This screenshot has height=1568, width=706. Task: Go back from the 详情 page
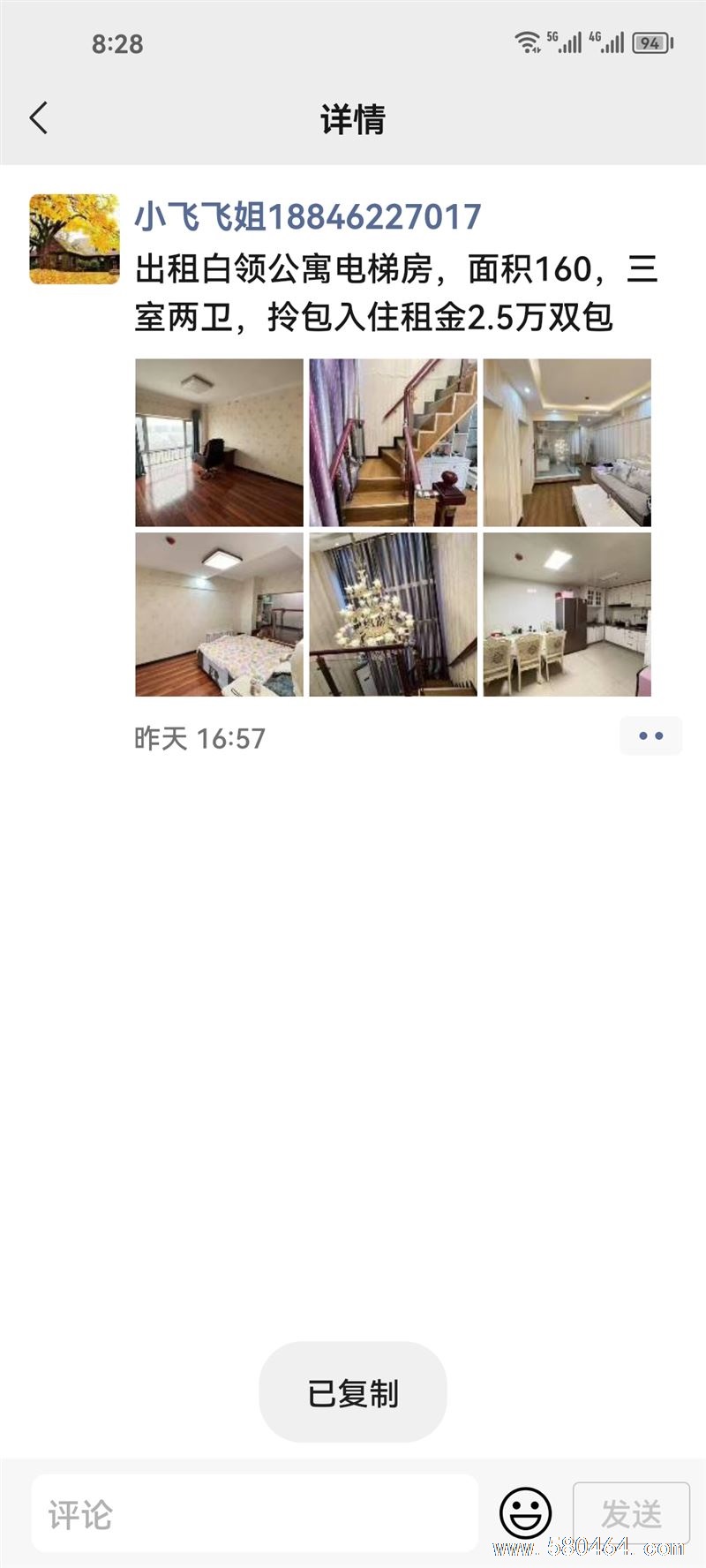[x=39, y=118]
